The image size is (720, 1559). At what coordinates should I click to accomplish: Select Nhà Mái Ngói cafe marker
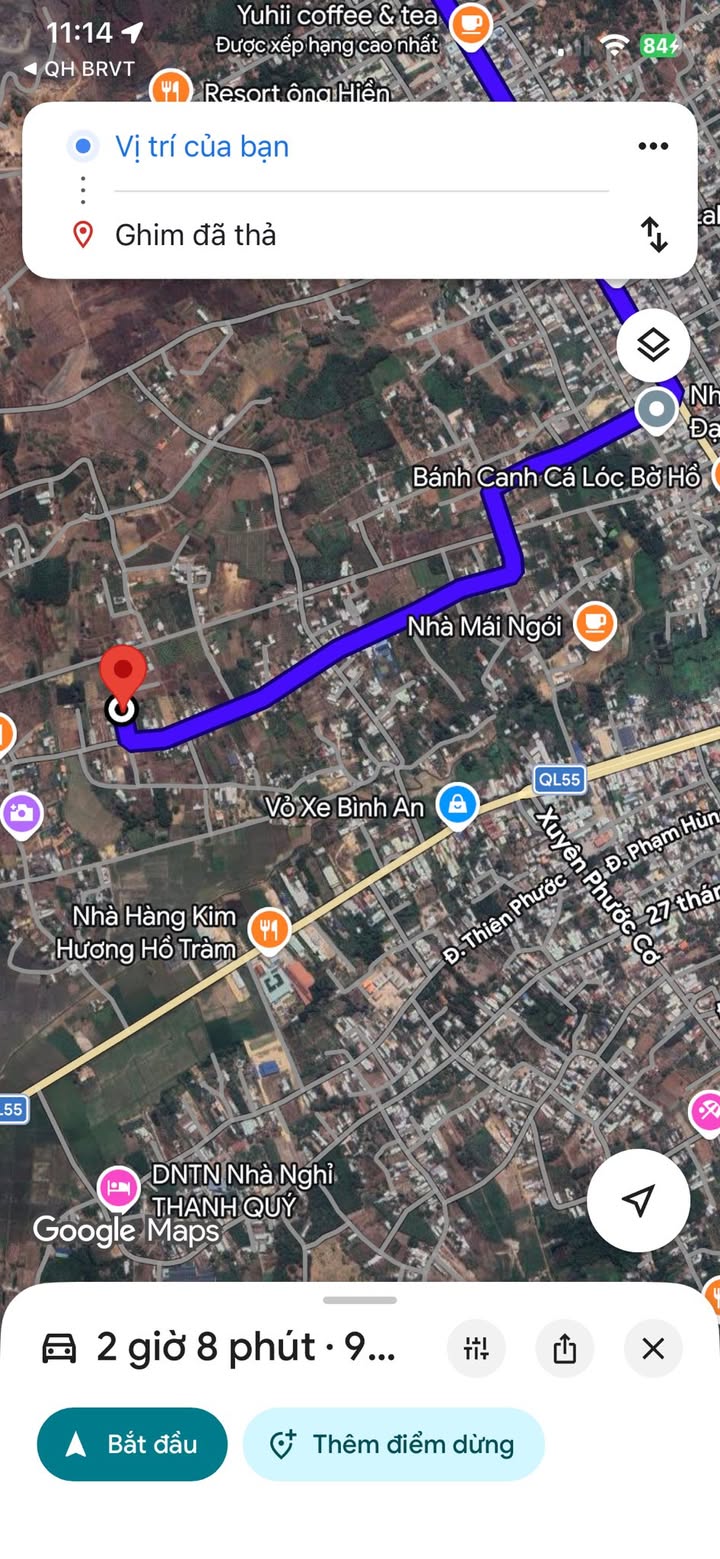pyautogui.click(x=596, y=625)
